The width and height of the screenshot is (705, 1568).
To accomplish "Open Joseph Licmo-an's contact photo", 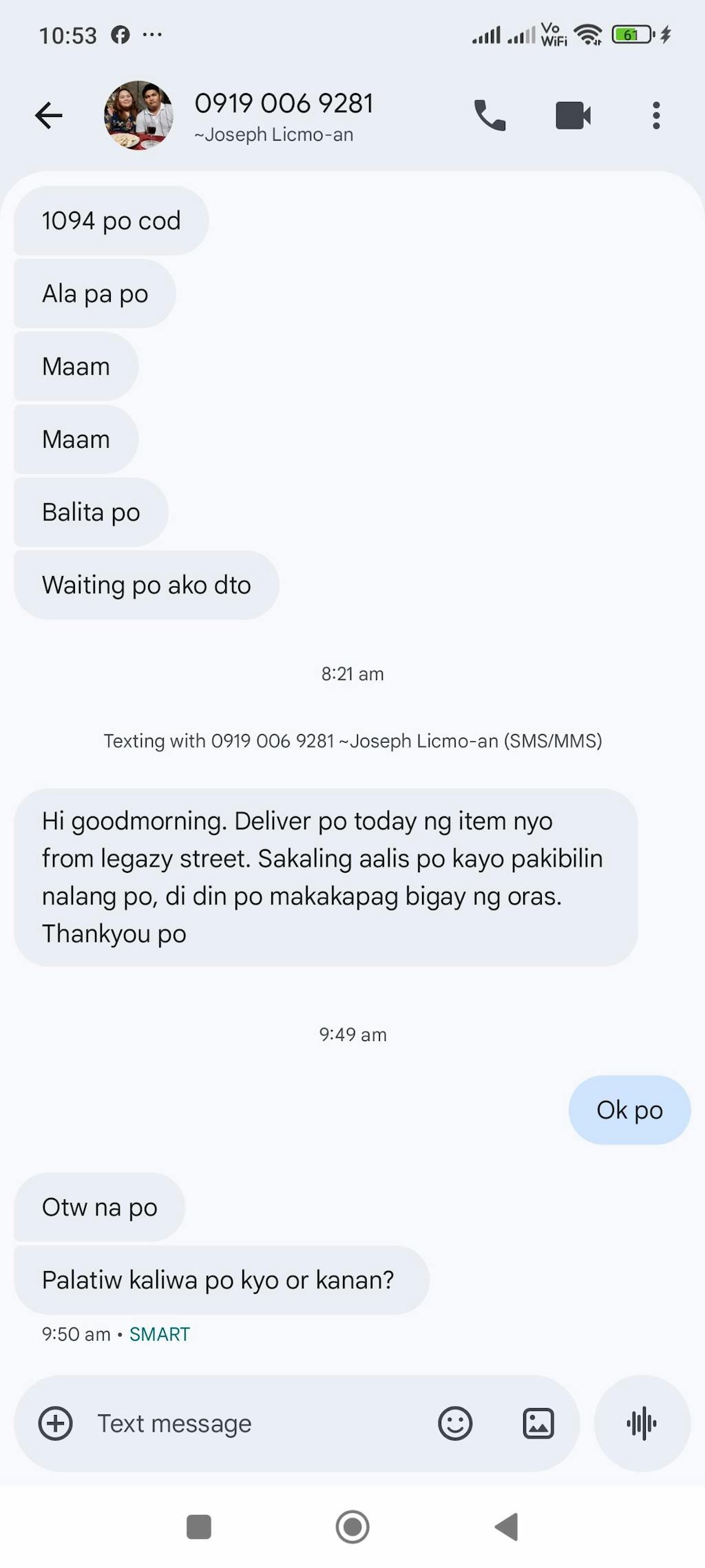I will pyautogui.click(x=138, y=115).
